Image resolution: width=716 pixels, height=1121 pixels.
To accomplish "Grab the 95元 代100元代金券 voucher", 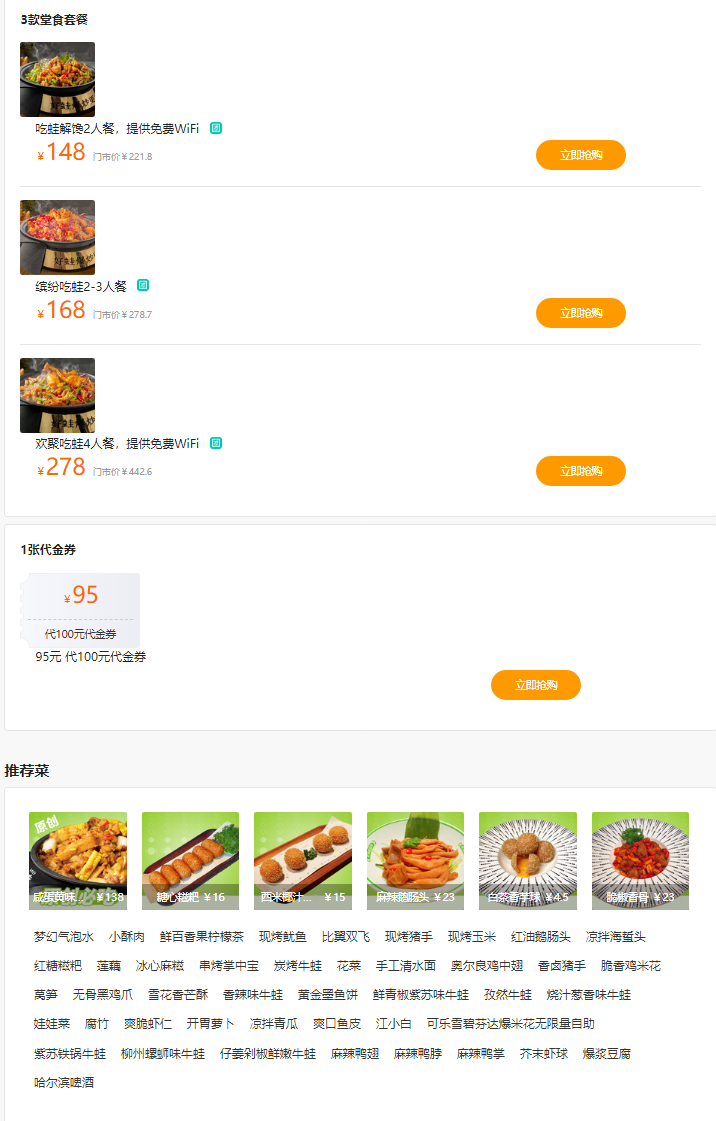I will [x=535, y=685].
